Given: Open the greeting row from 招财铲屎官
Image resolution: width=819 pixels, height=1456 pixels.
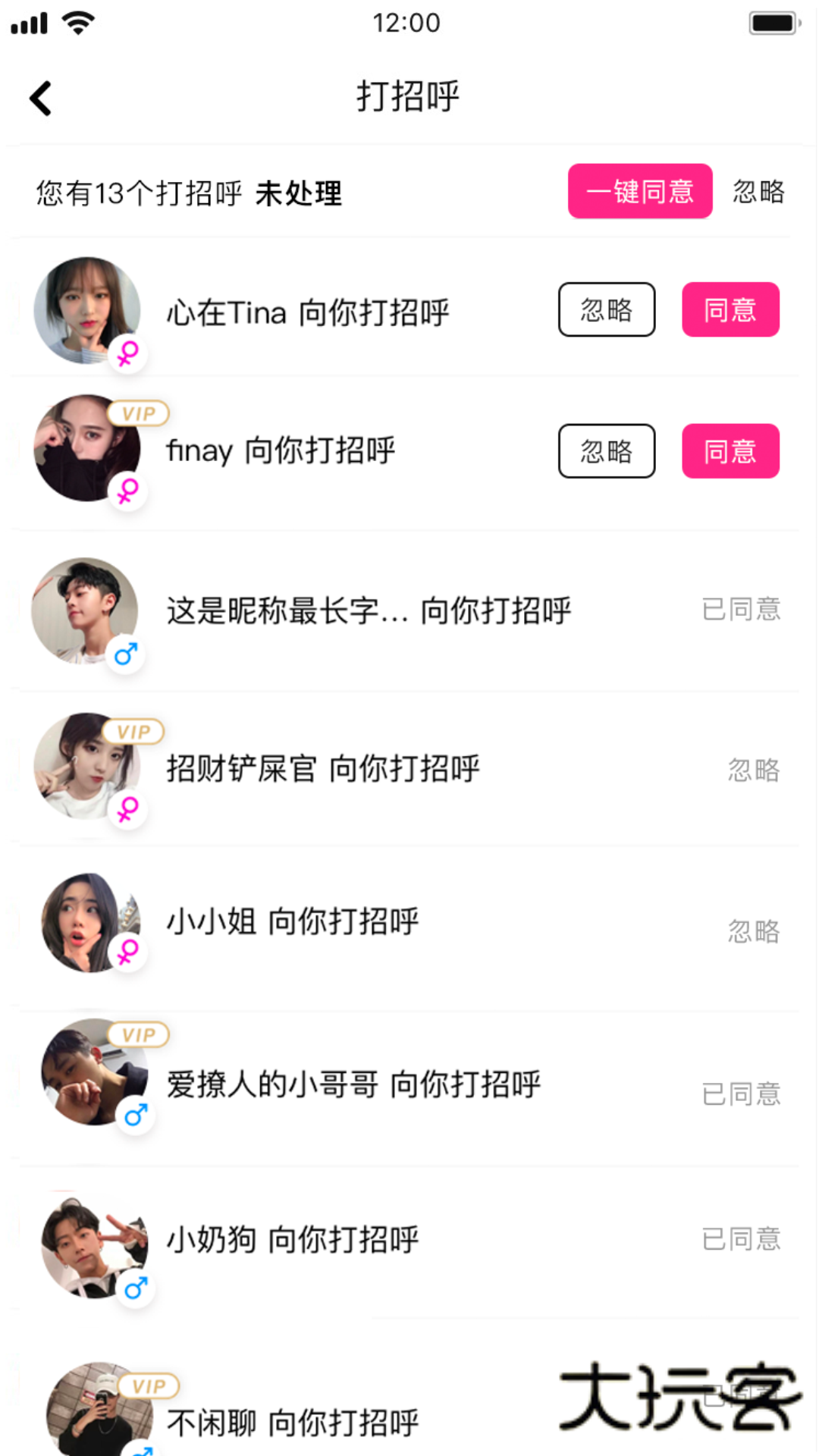Looking at the screenshot, I should pyautogui.click(x=323, y=769).
